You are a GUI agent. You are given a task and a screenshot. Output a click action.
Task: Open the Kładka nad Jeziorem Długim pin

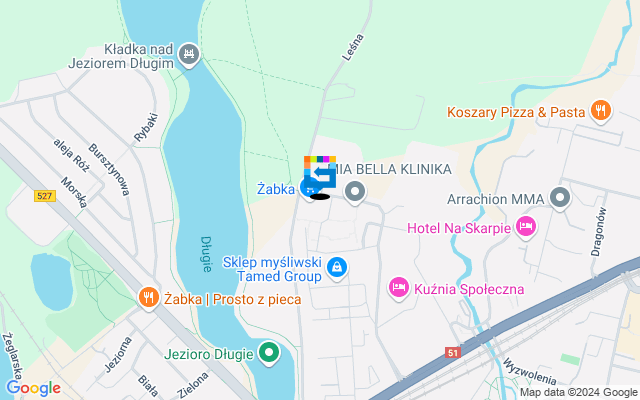(x=190, y=54)
